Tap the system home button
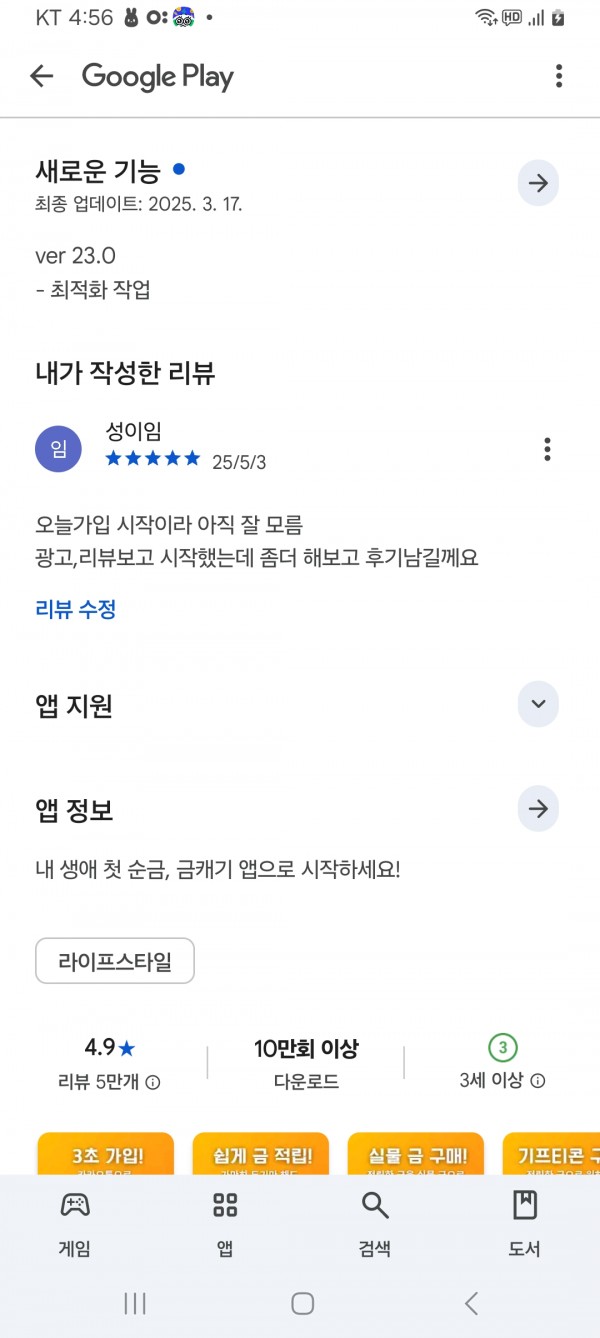600x1338 pixels. click(x=302, y=1303)
